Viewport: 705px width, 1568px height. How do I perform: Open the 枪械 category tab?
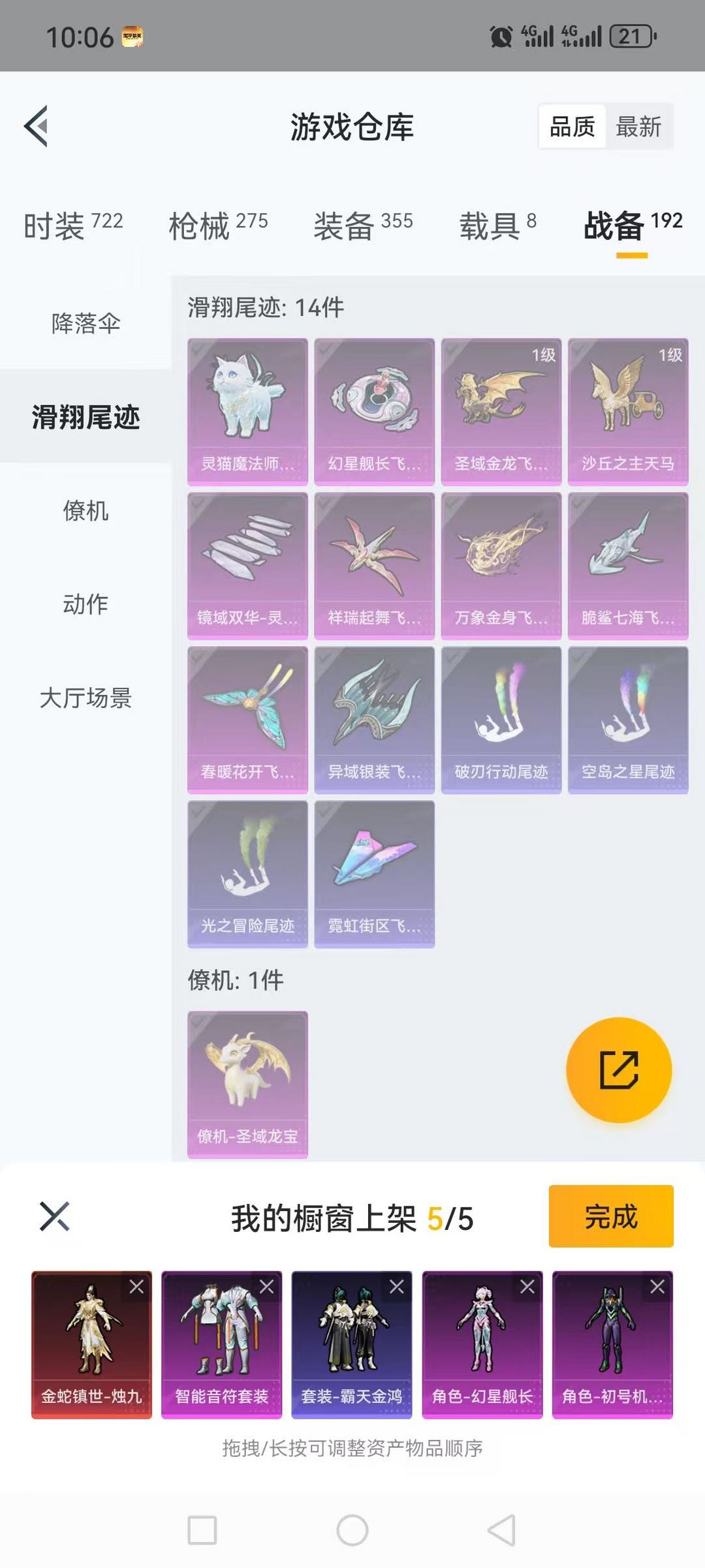coord(218,226)
